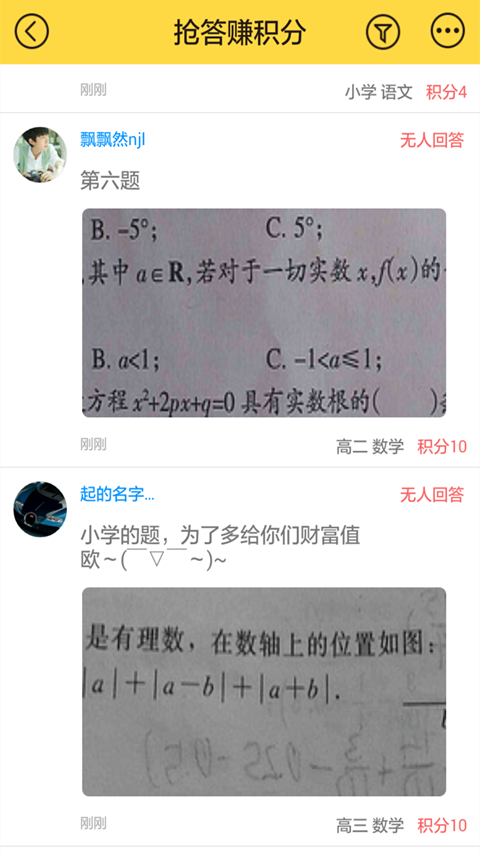Open the 小学 语文 question worth 积分4
Screen dimensions: 480x854
tap(240, 90)
